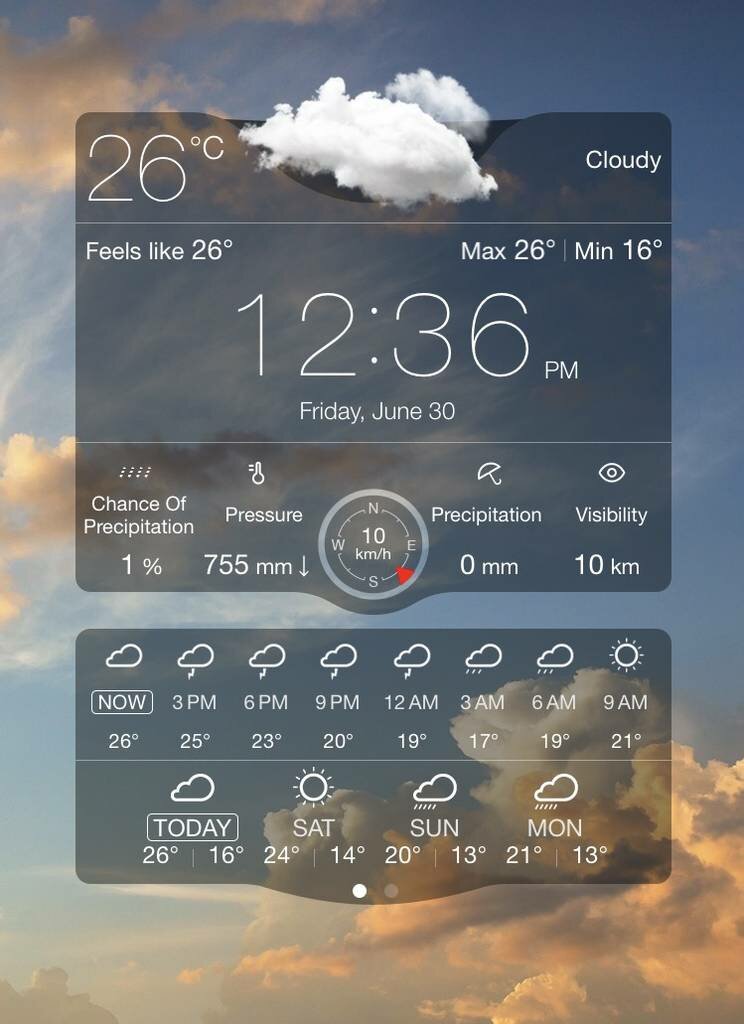
Task: Show the TODAY daily forecast
Action: coord(193,827)
